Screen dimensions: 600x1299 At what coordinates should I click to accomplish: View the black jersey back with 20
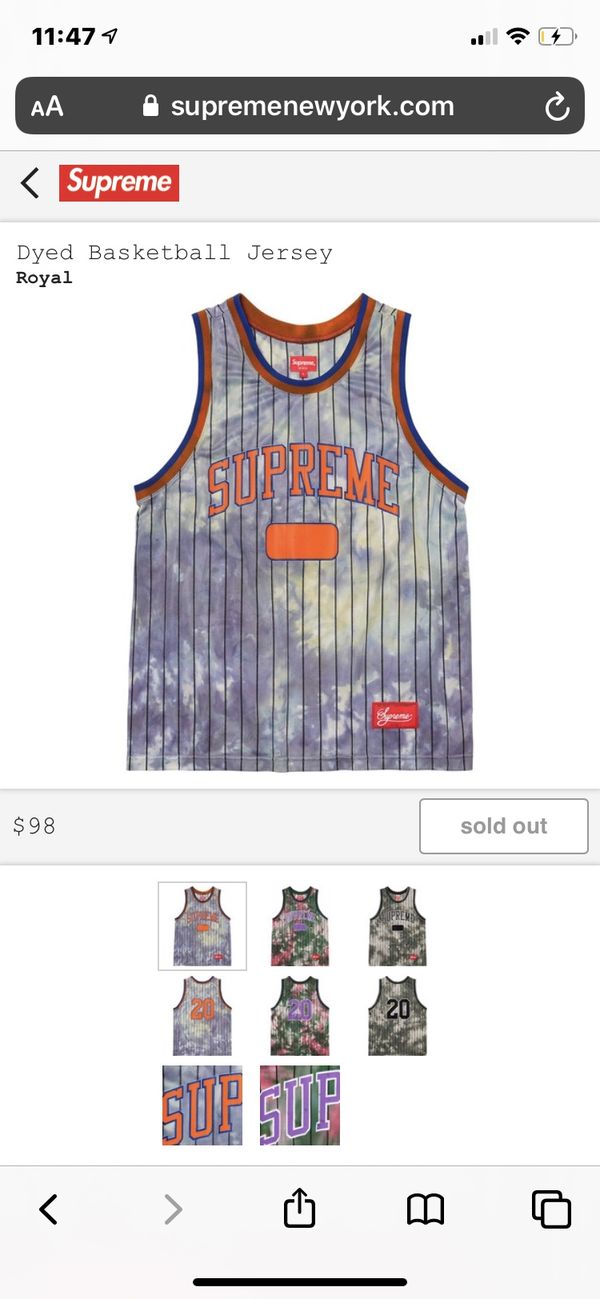click(397, 1015)
